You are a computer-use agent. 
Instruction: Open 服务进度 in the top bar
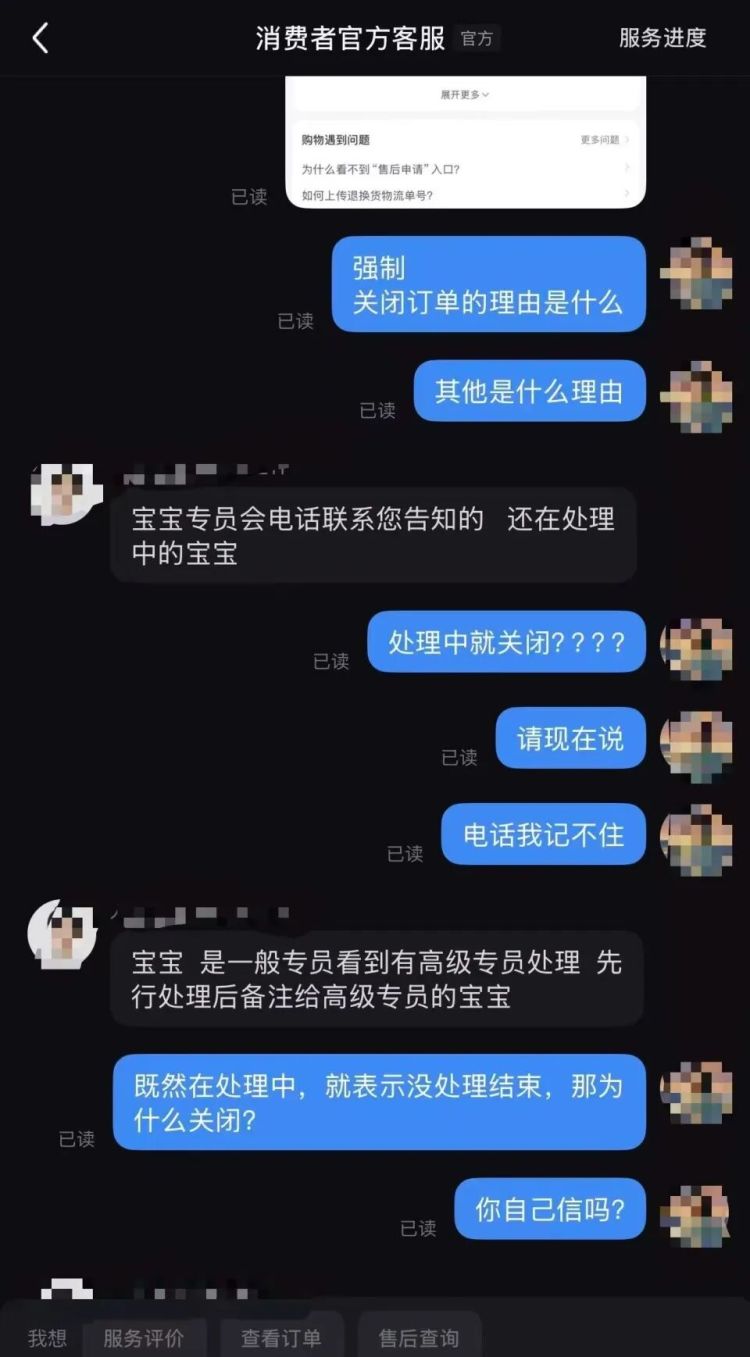point(662,38)
